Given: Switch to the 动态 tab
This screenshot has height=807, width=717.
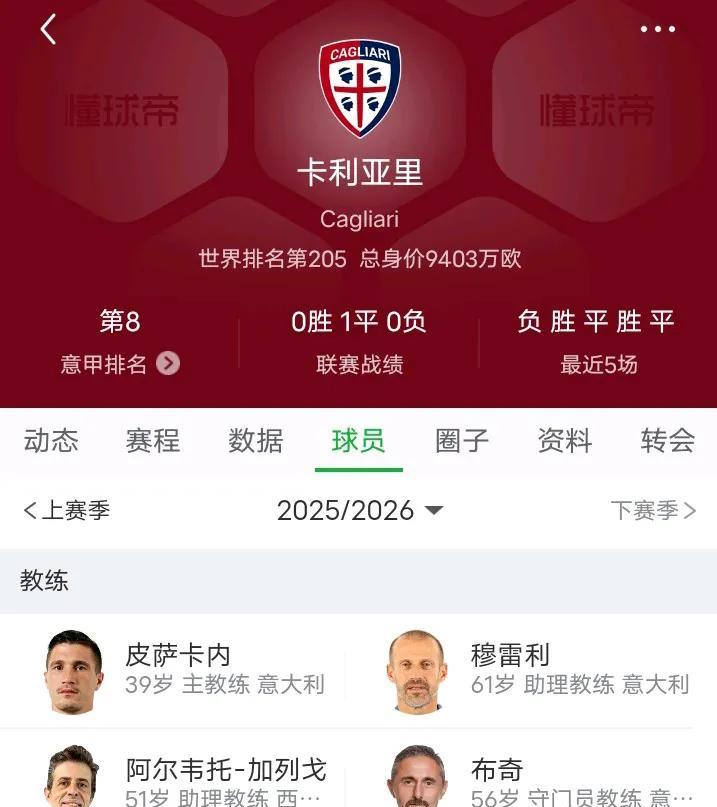Looking at the screenshot, I should [51, 441].
